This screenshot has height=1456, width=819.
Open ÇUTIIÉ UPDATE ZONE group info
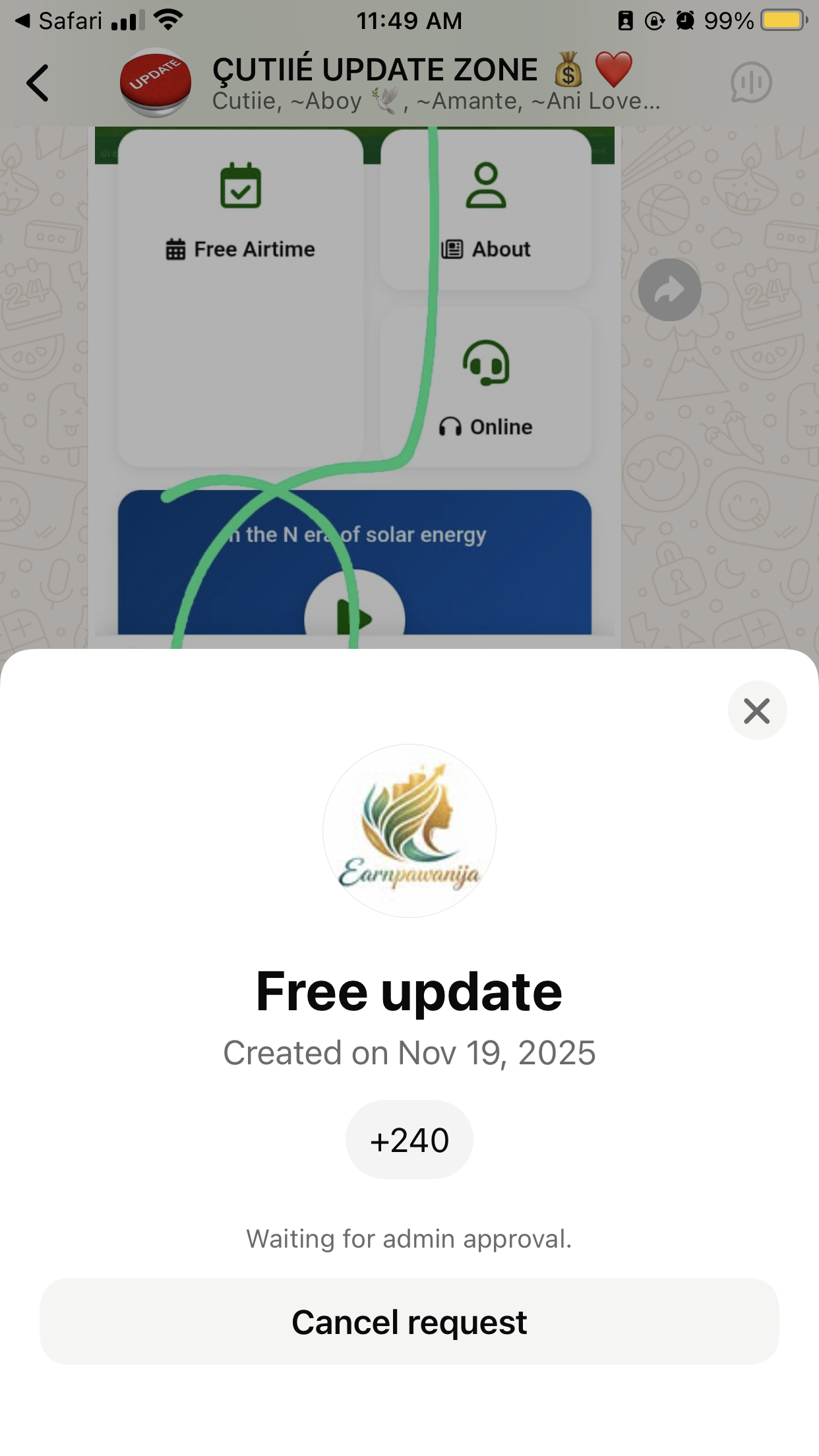pos(396,83)
